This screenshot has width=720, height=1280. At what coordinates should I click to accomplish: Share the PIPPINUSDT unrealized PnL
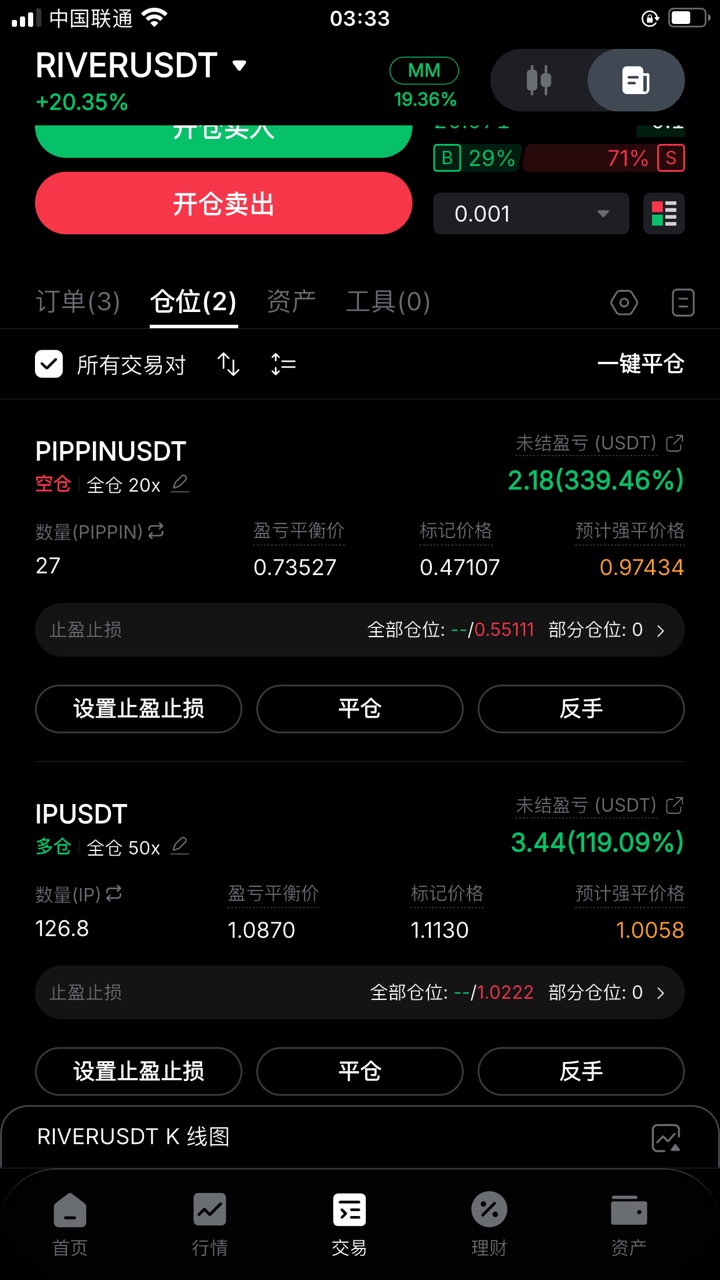675,443
